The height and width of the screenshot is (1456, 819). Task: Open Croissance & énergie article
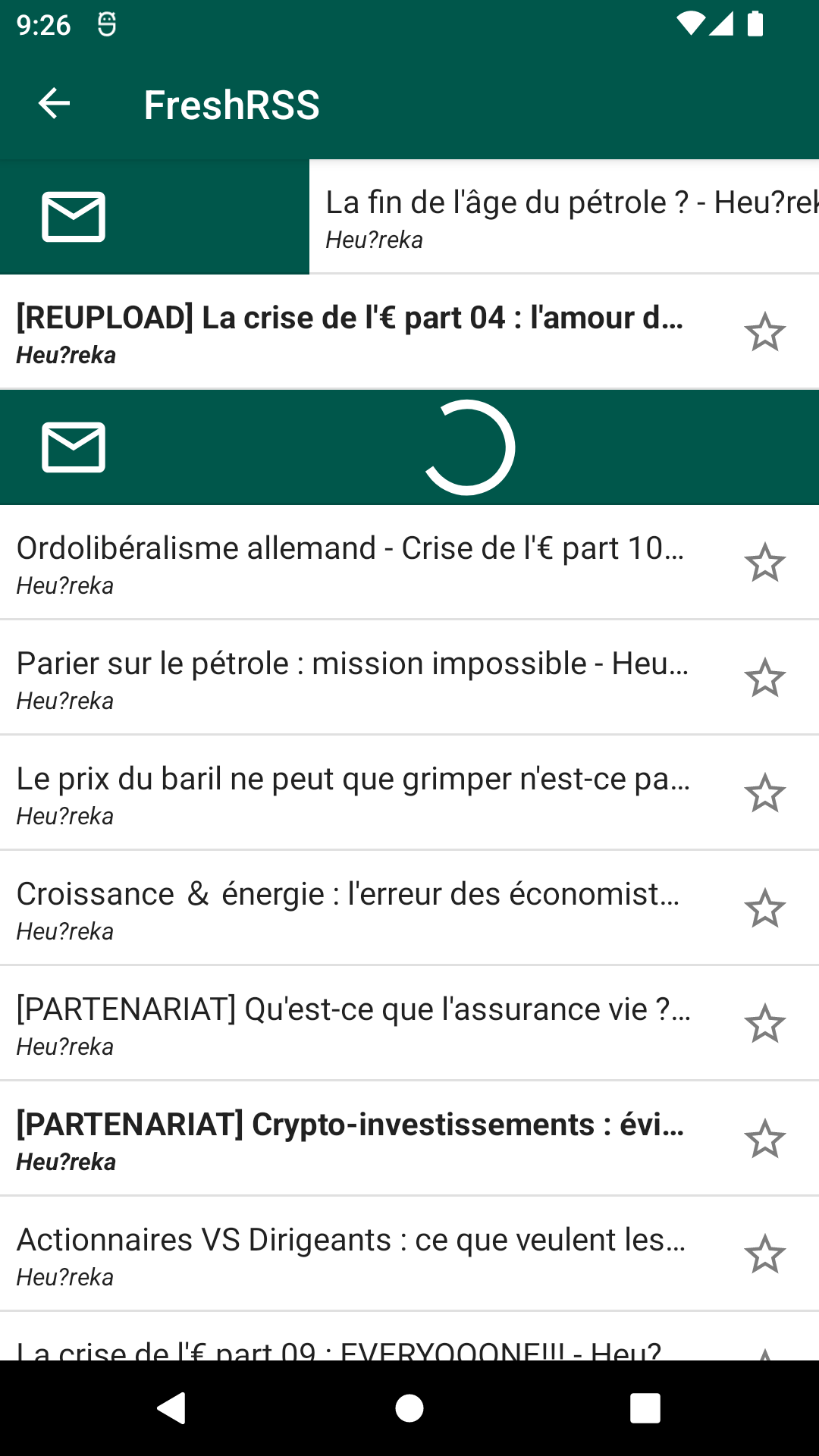pyautogui.click(x=350, y=908)
